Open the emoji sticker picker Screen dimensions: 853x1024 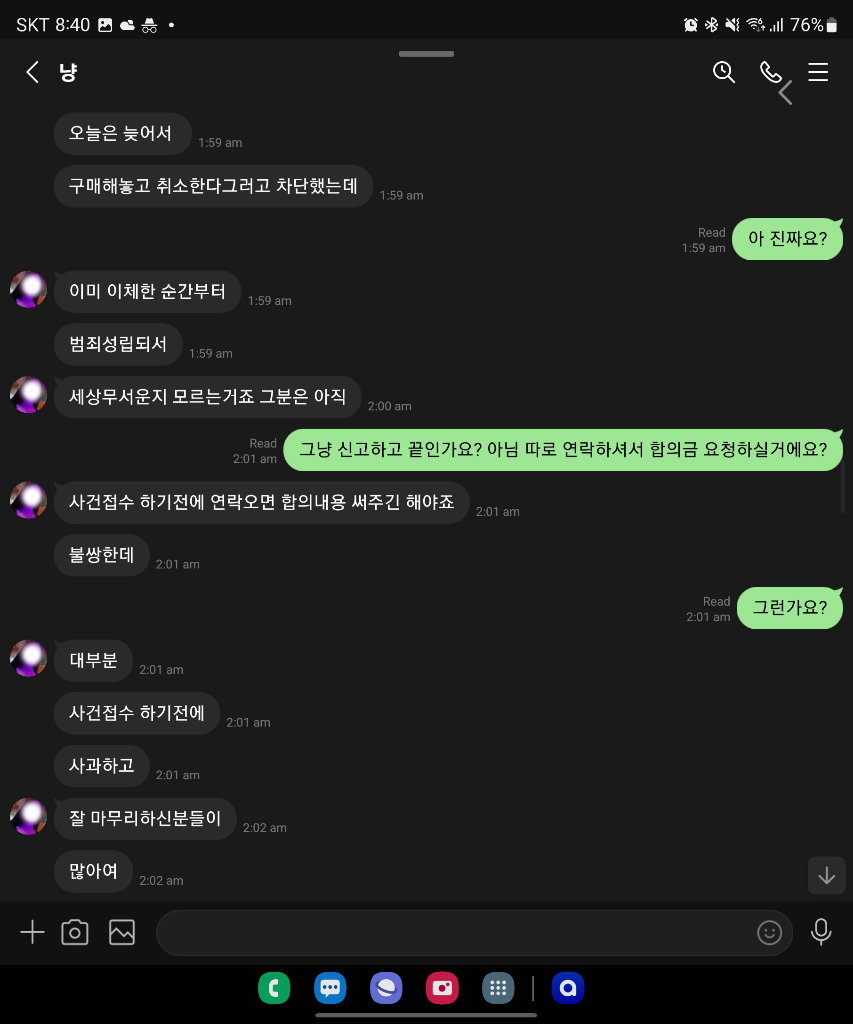[x=769, y=932]
